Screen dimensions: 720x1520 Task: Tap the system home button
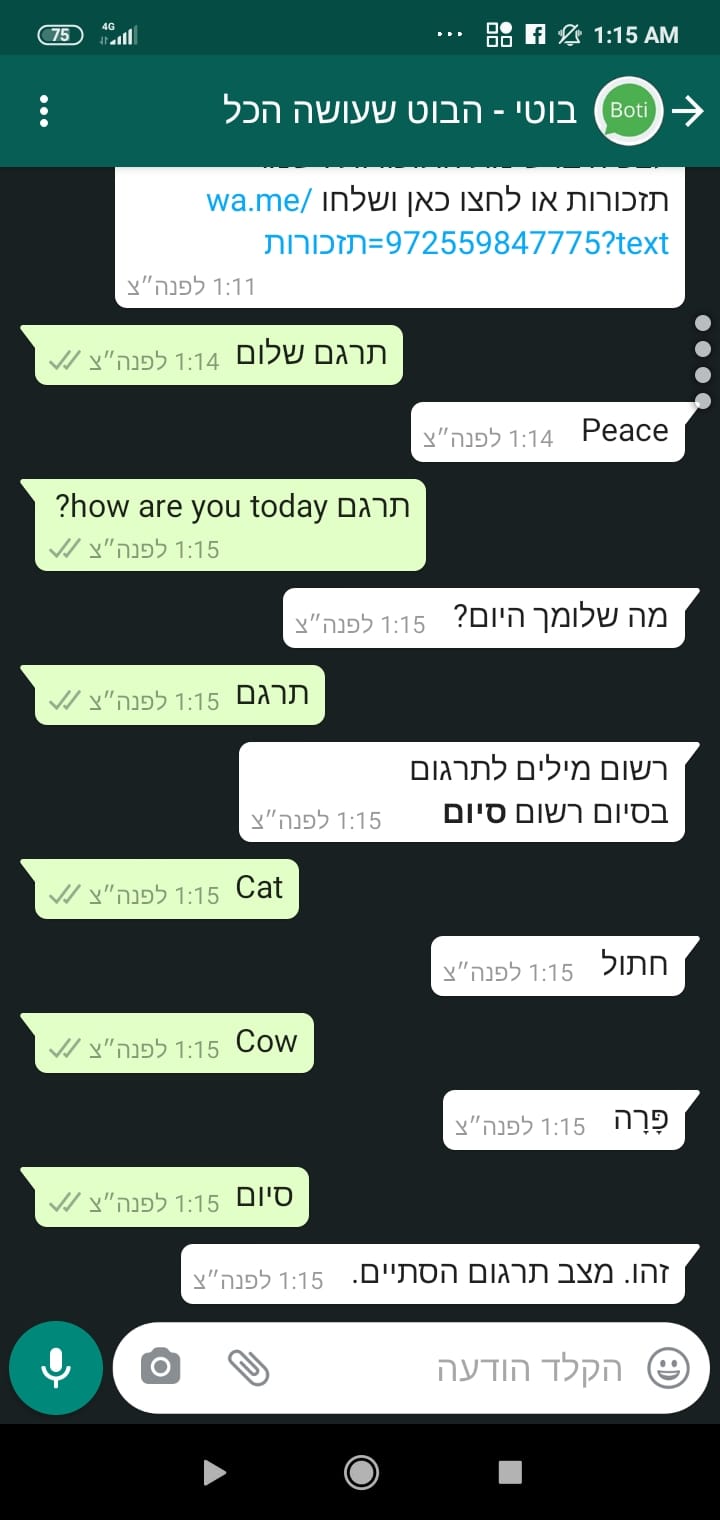point(360,1472)
